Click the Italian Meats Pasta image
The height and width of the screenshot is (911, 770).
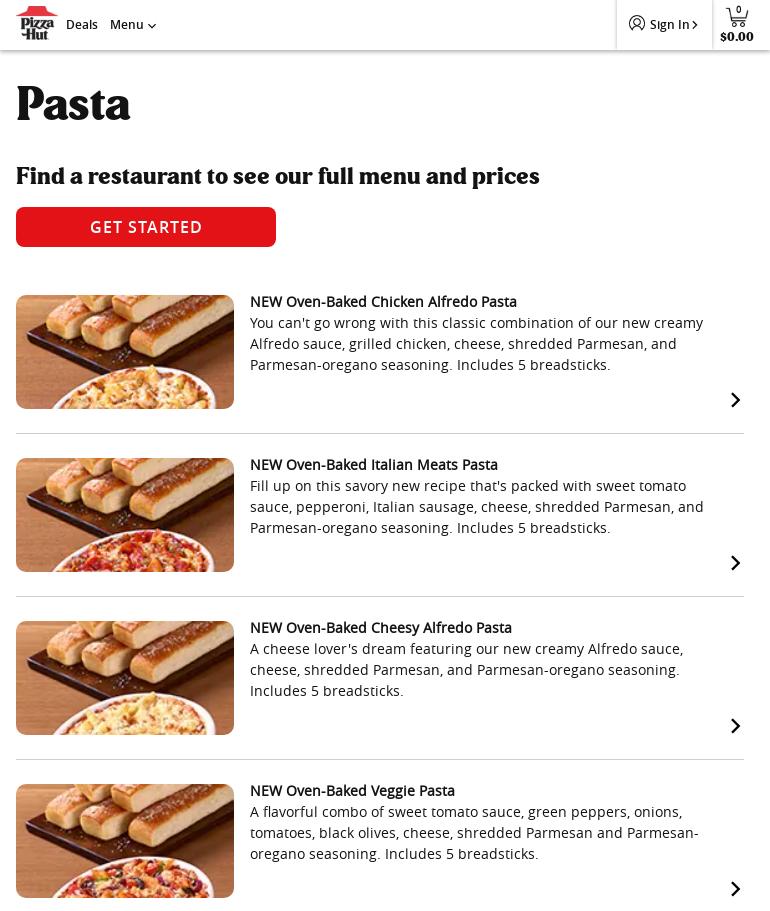coord(125,515)
